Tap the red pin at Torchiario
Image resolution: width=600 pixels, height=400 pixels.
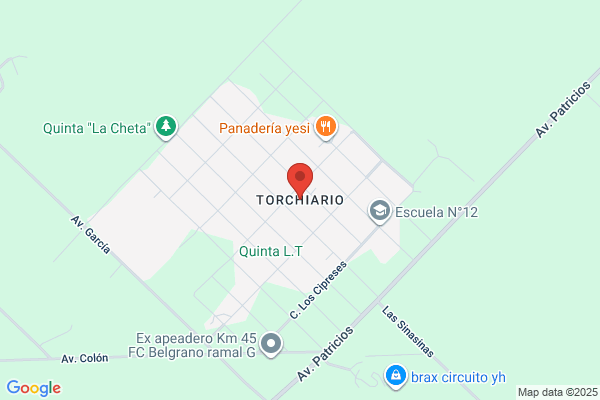click(x=300, y=180)
